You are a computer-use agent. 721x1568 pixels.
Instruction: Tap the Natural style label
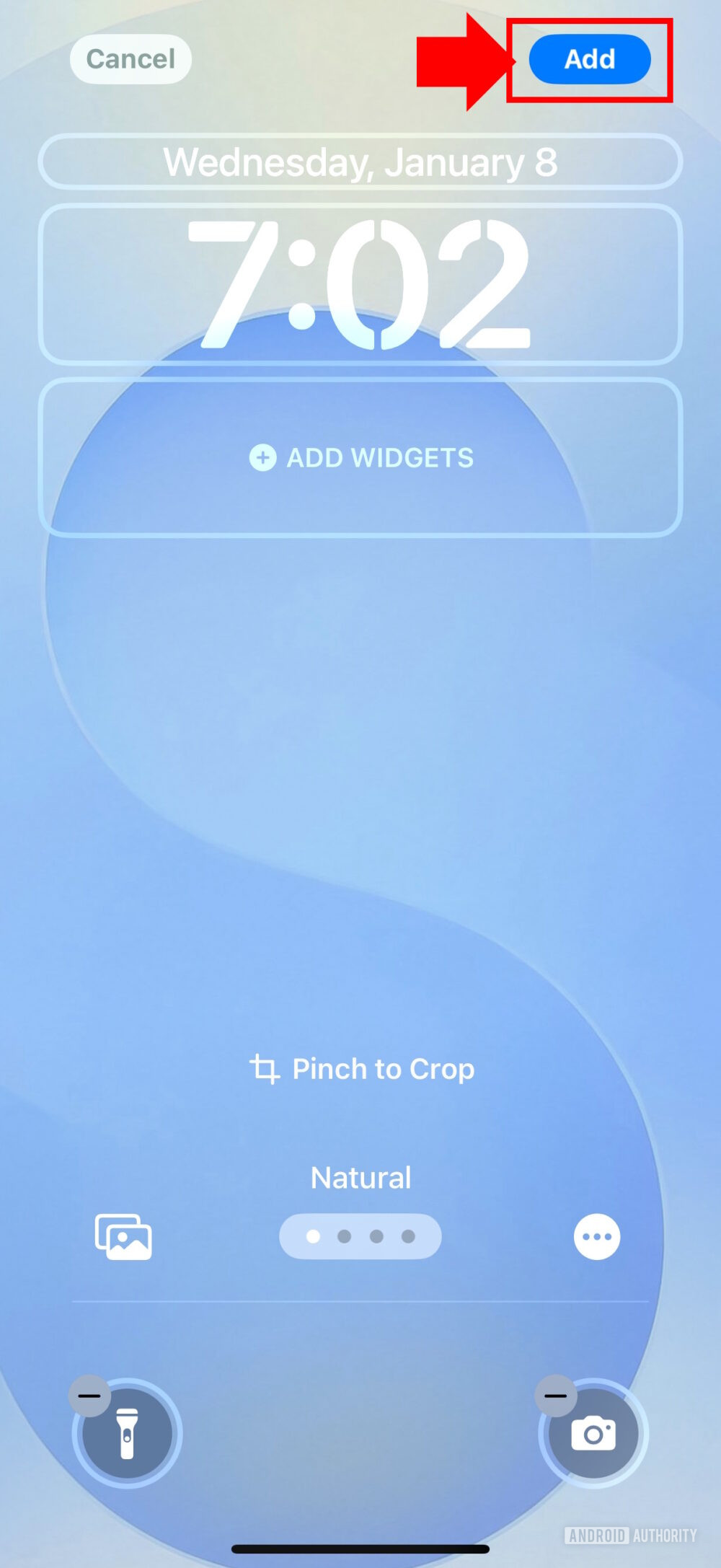click(360, 1176)
